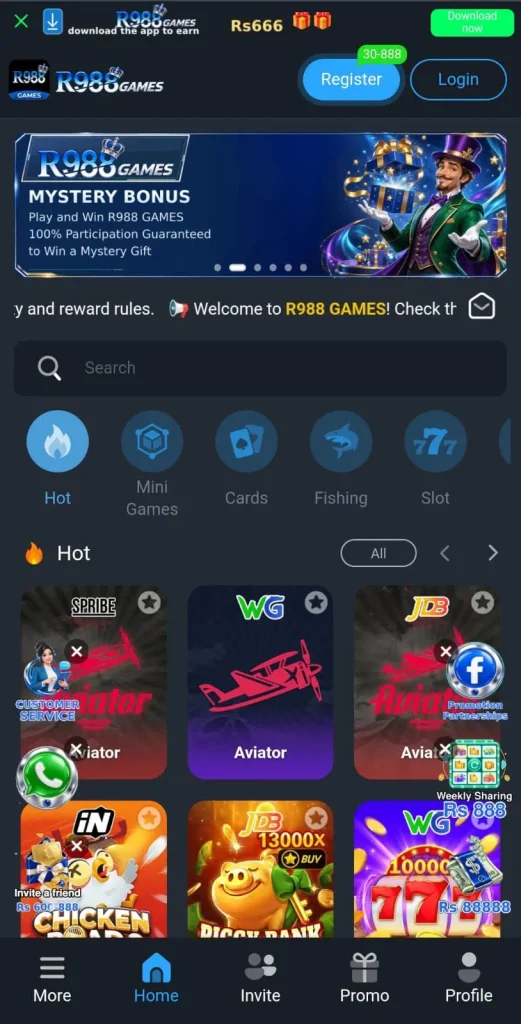Show next Hot games with right arrow
This screenshot has height=1024, width=521.
pyautogui.click(x=493, y=553)
